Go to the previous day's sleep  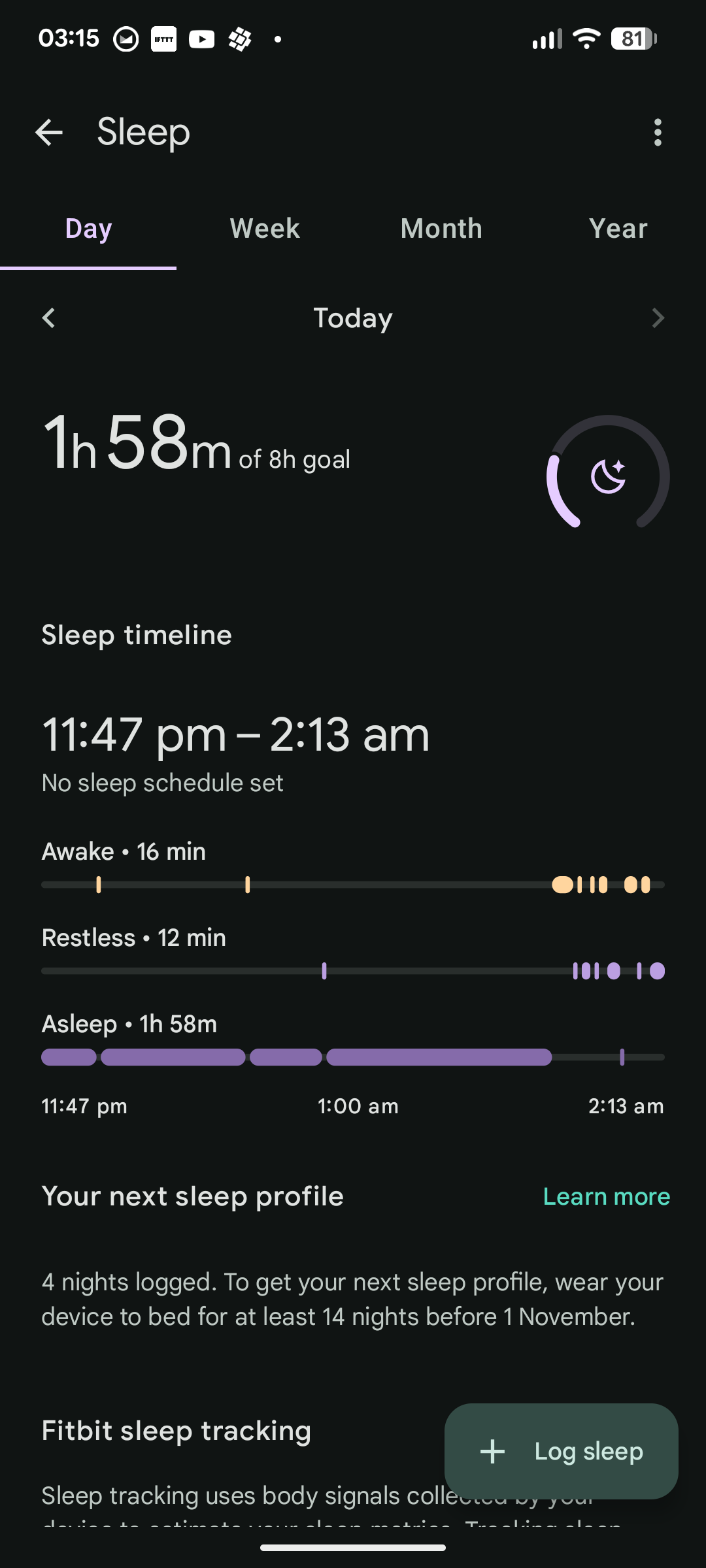click(49, 318)
